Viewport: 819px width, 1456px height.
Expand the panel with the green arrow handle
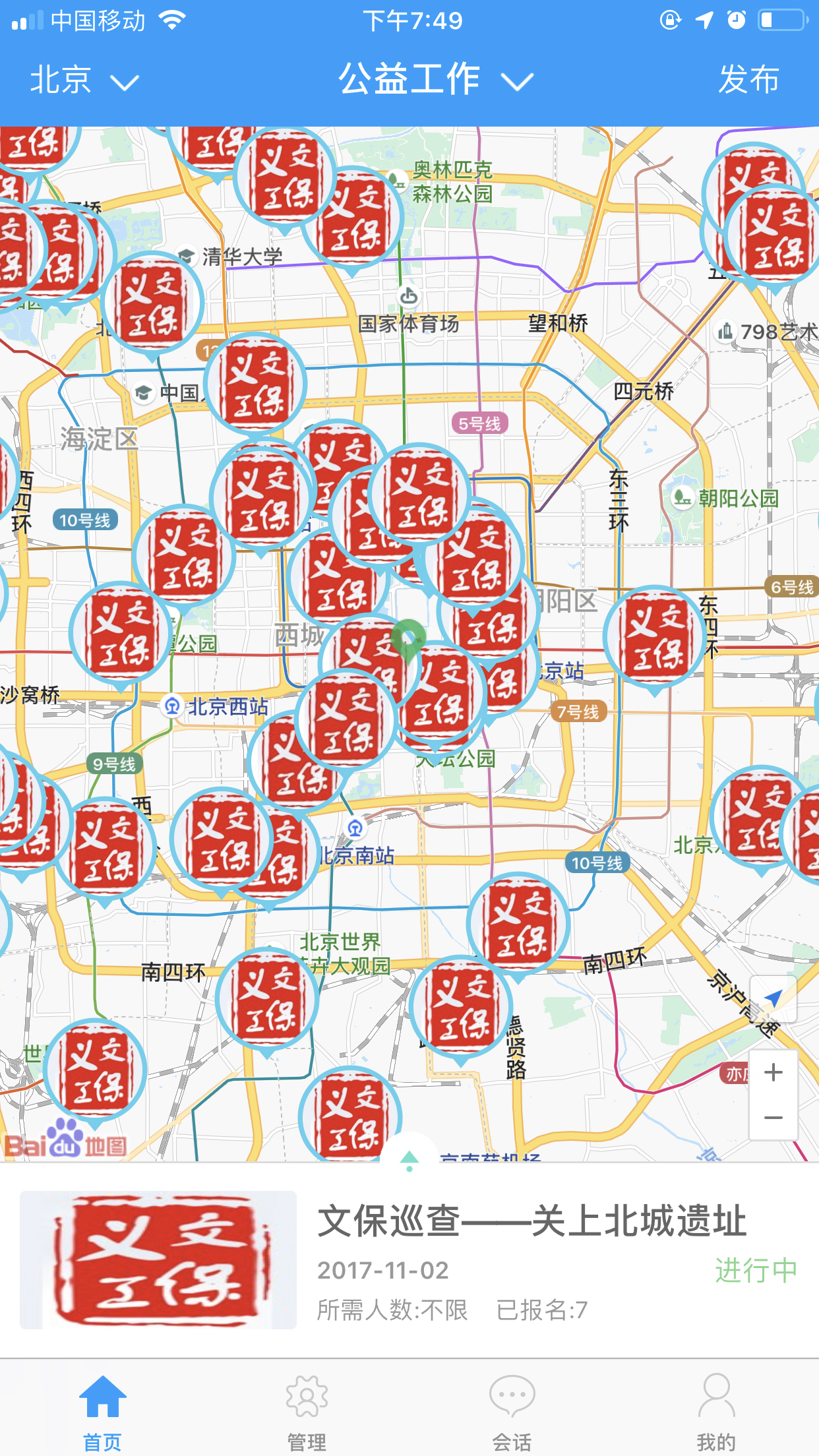[409, 1158]
